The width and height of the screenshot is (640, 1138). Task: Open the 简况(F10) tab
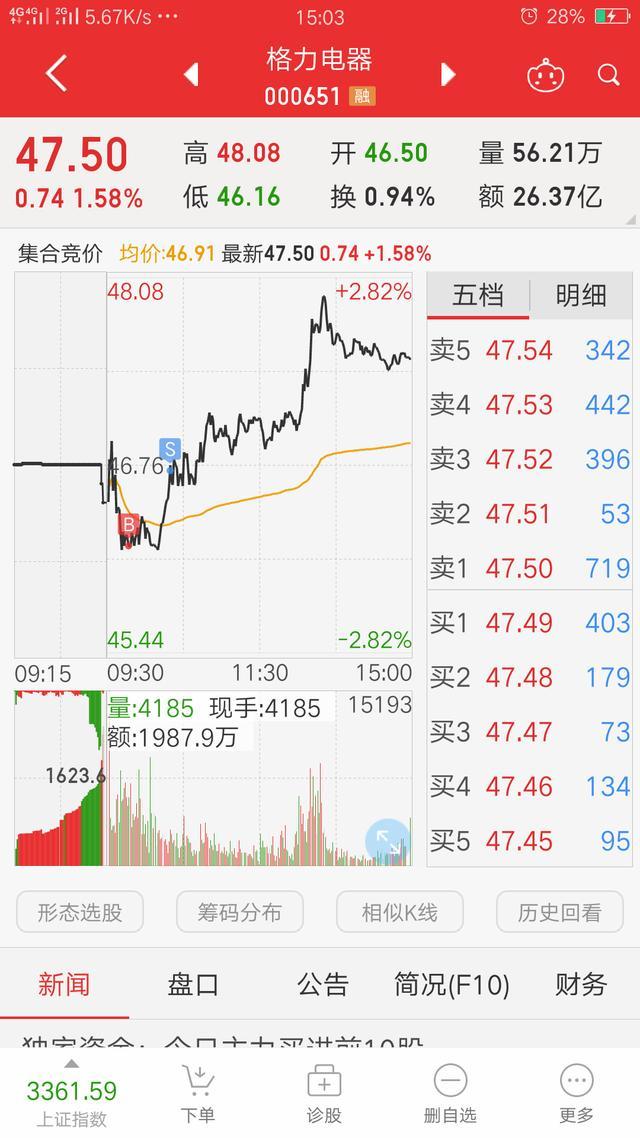451,984
